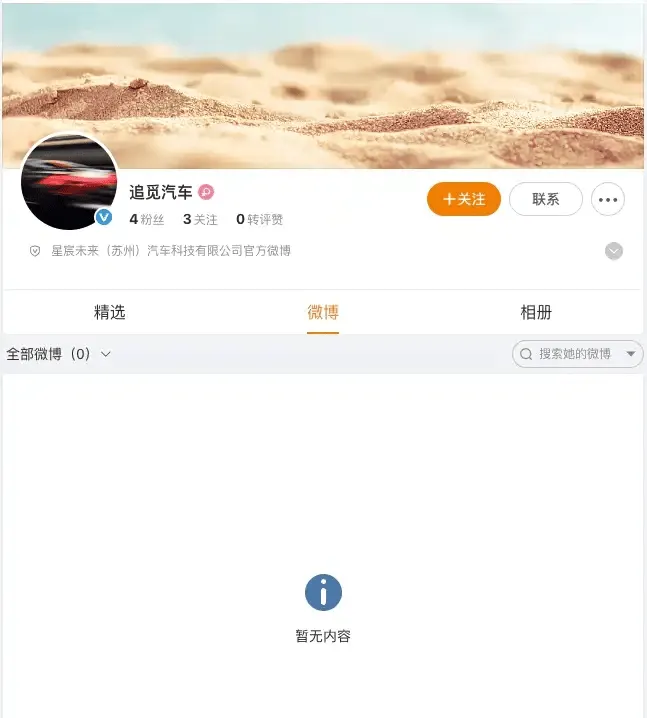
Task: Open the 相册 album tab
Action: click(536, 312)
